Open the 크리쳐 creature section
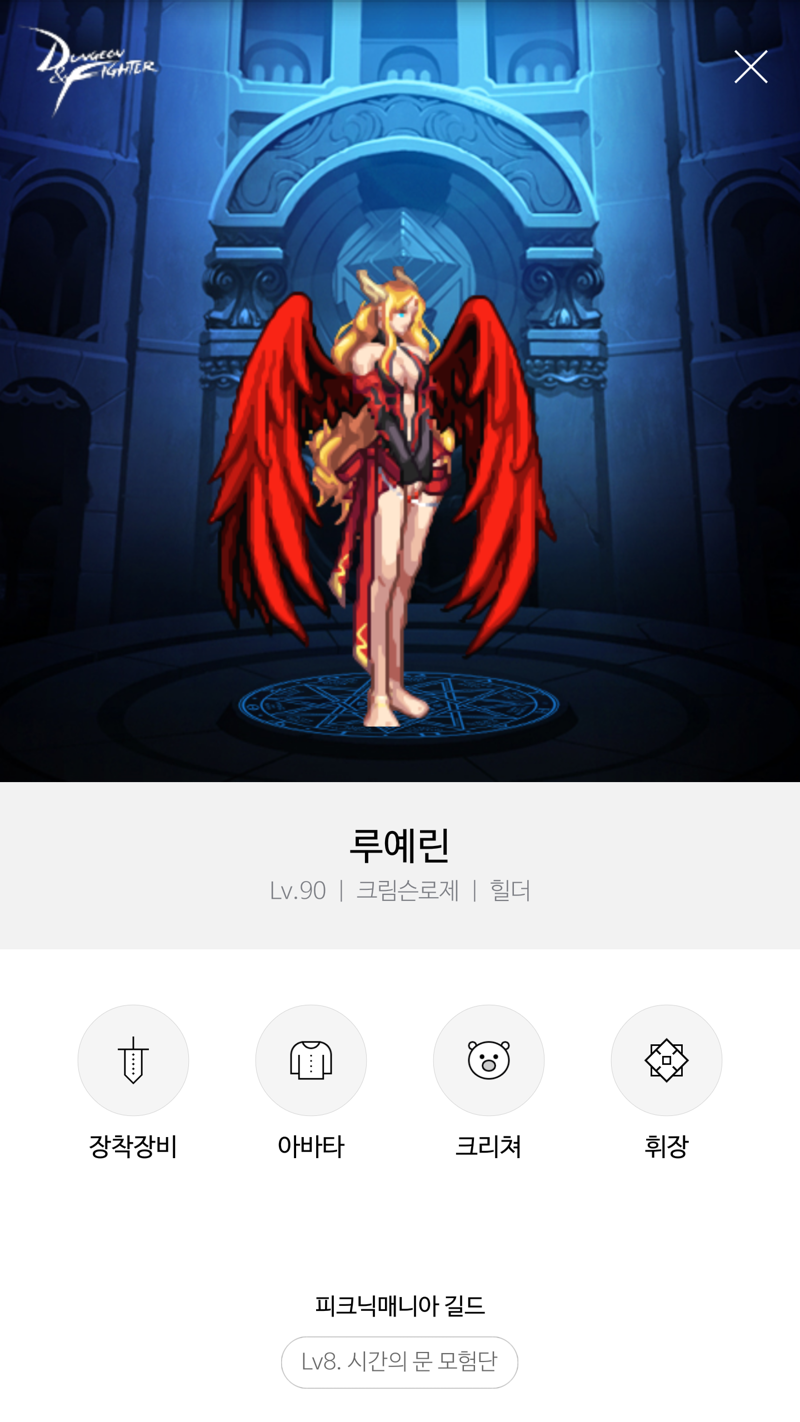800x1422 pixels. click(489, 1061)
